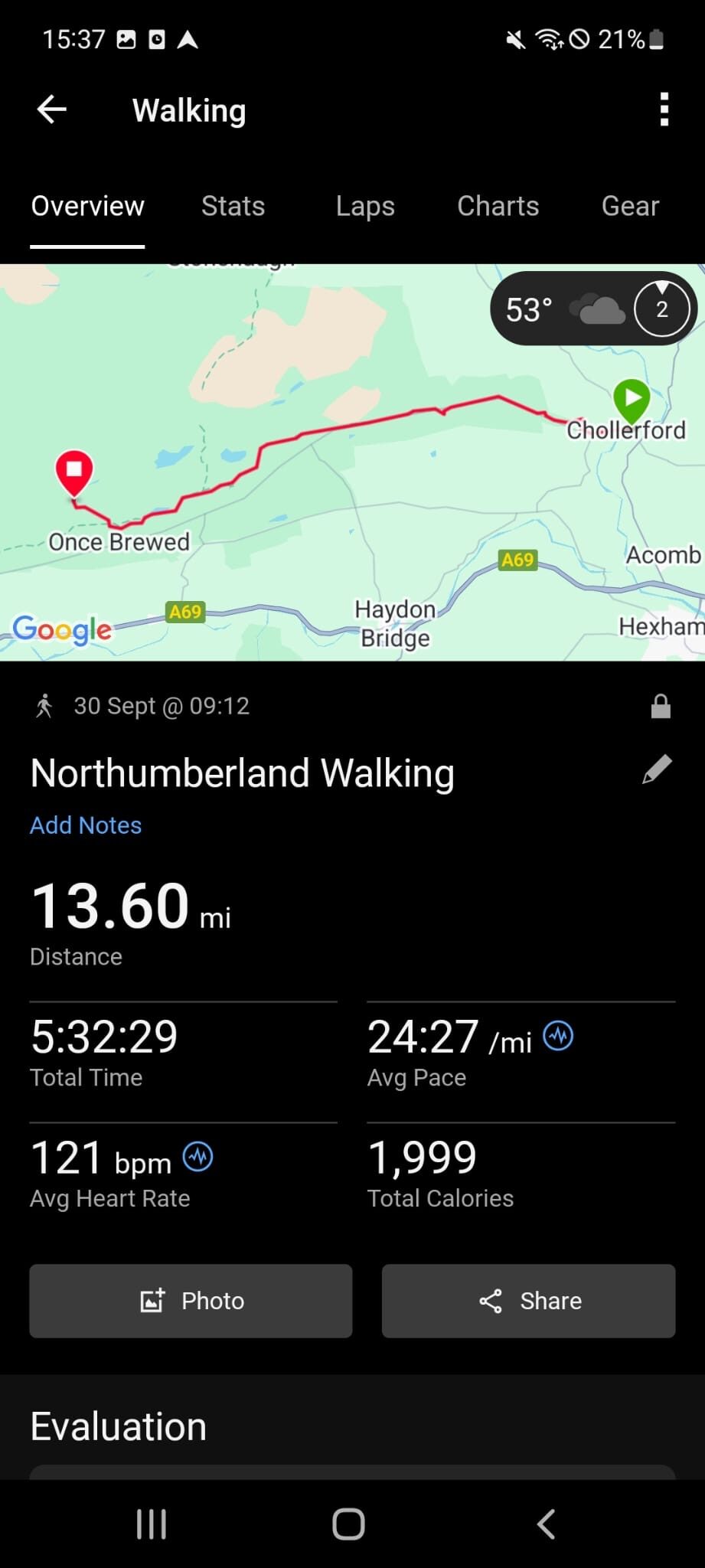Tap the info icon beside Avg Pace
This screenshot has width=705, height=1568.
coord(558,1036)
